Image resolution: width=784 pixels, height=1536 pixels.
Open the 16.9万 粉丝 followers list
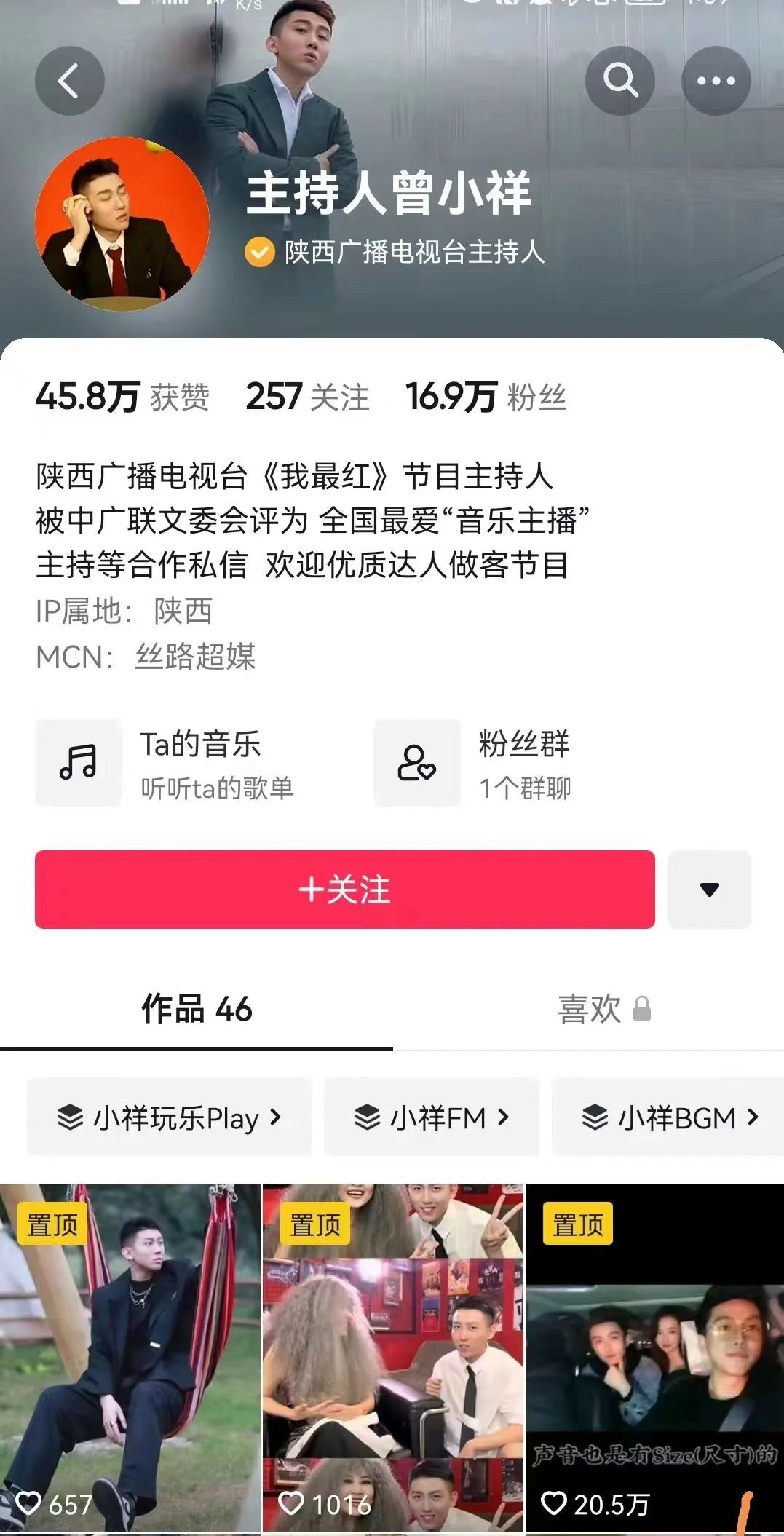tap(486, 397)
